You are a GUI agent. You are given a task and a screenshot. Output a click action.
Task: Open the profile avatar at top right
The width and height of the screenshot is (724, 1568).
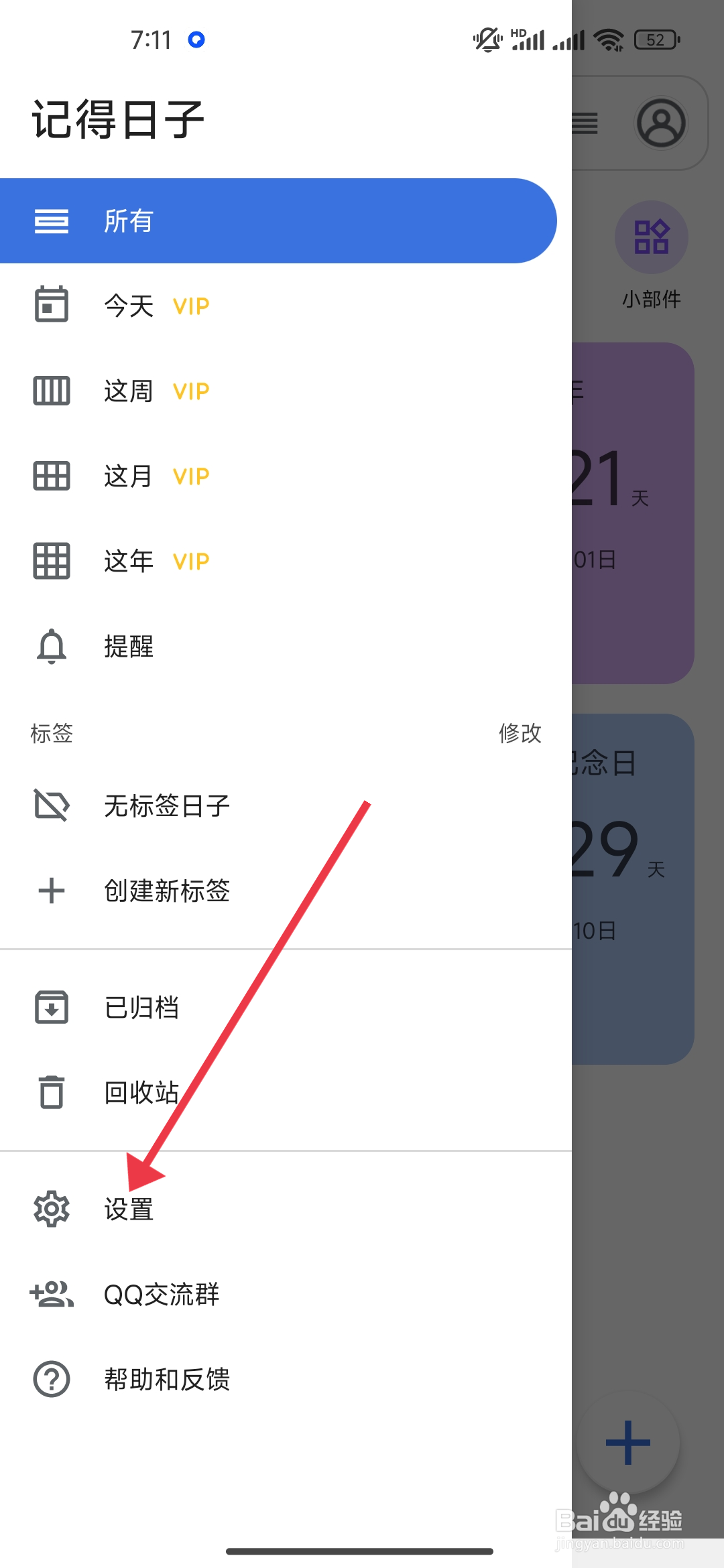coord(662,123)
